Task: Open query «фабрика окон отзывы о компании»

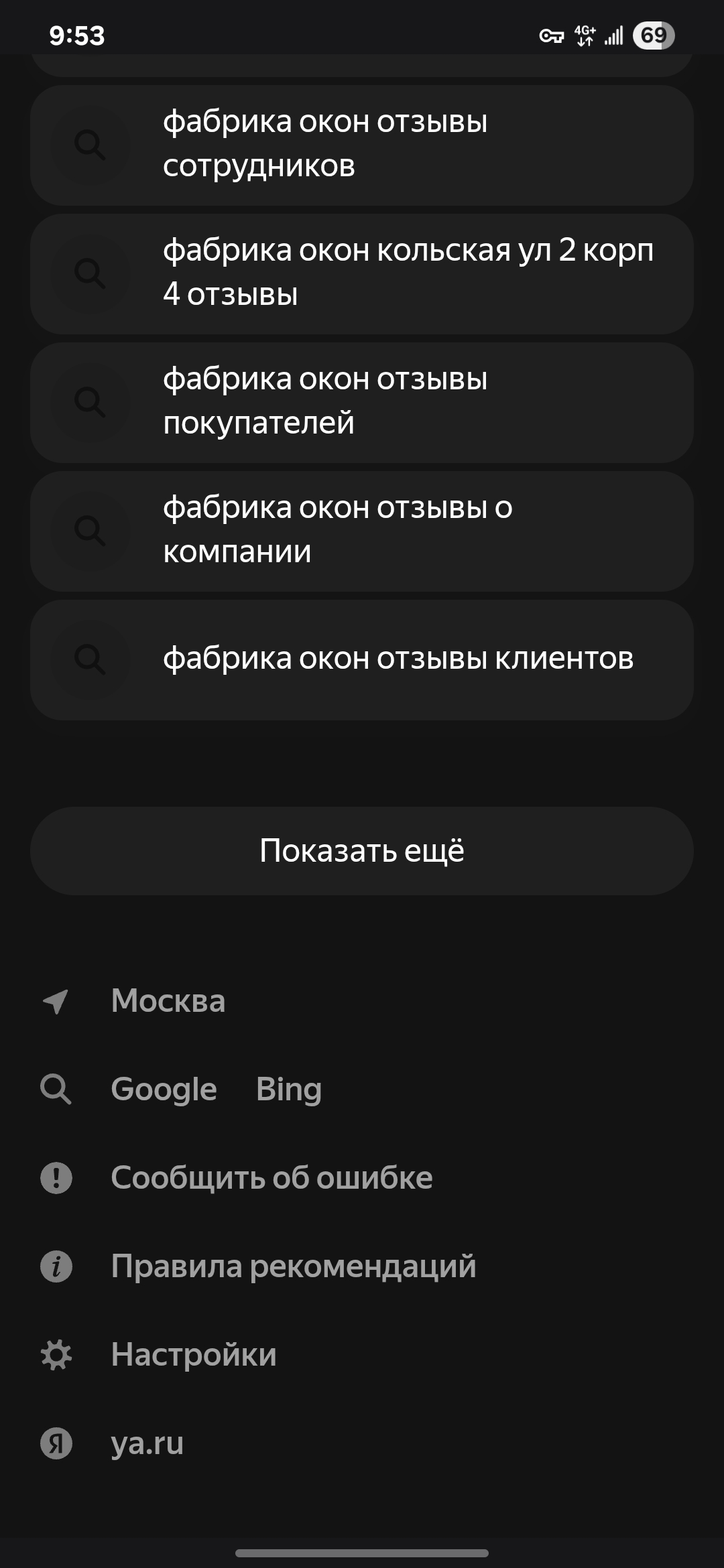Action: click(362, 530)
